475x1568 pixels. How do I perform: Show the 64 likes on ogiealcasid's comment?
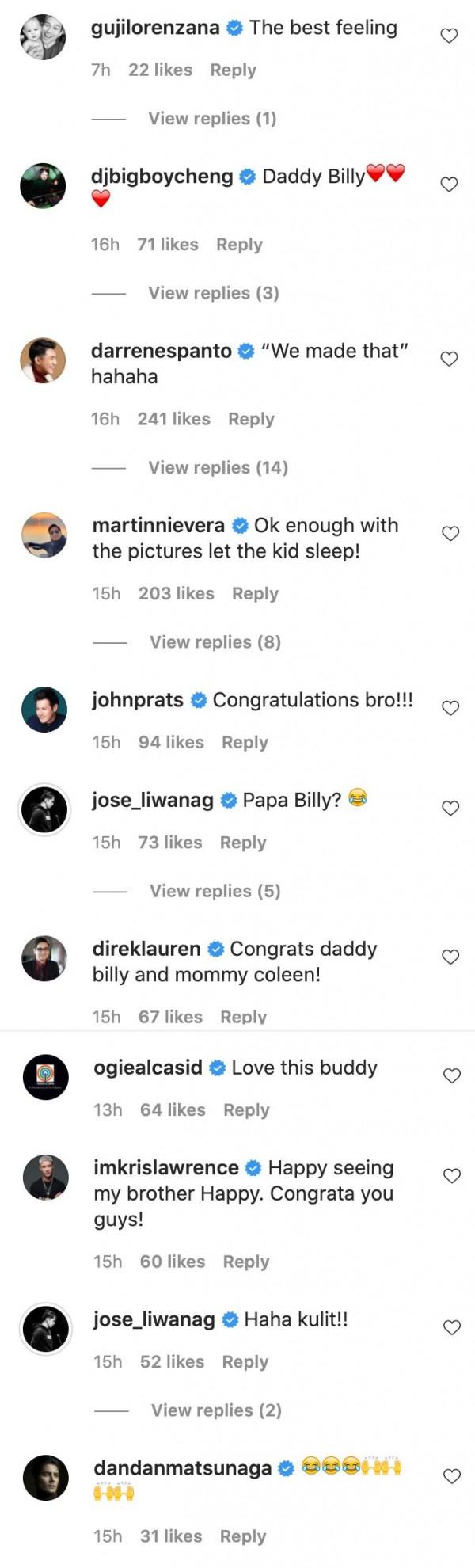coord(173,1110)
